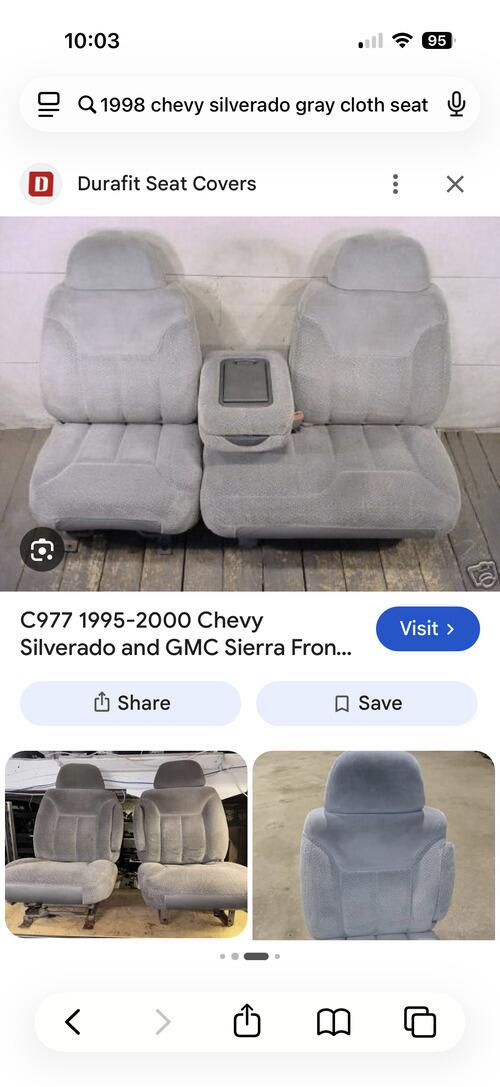Image resolution: width=500 pixels, height=1087 pixels.
Task: Open the related image of two bucket seats
Action: (126, 844)
